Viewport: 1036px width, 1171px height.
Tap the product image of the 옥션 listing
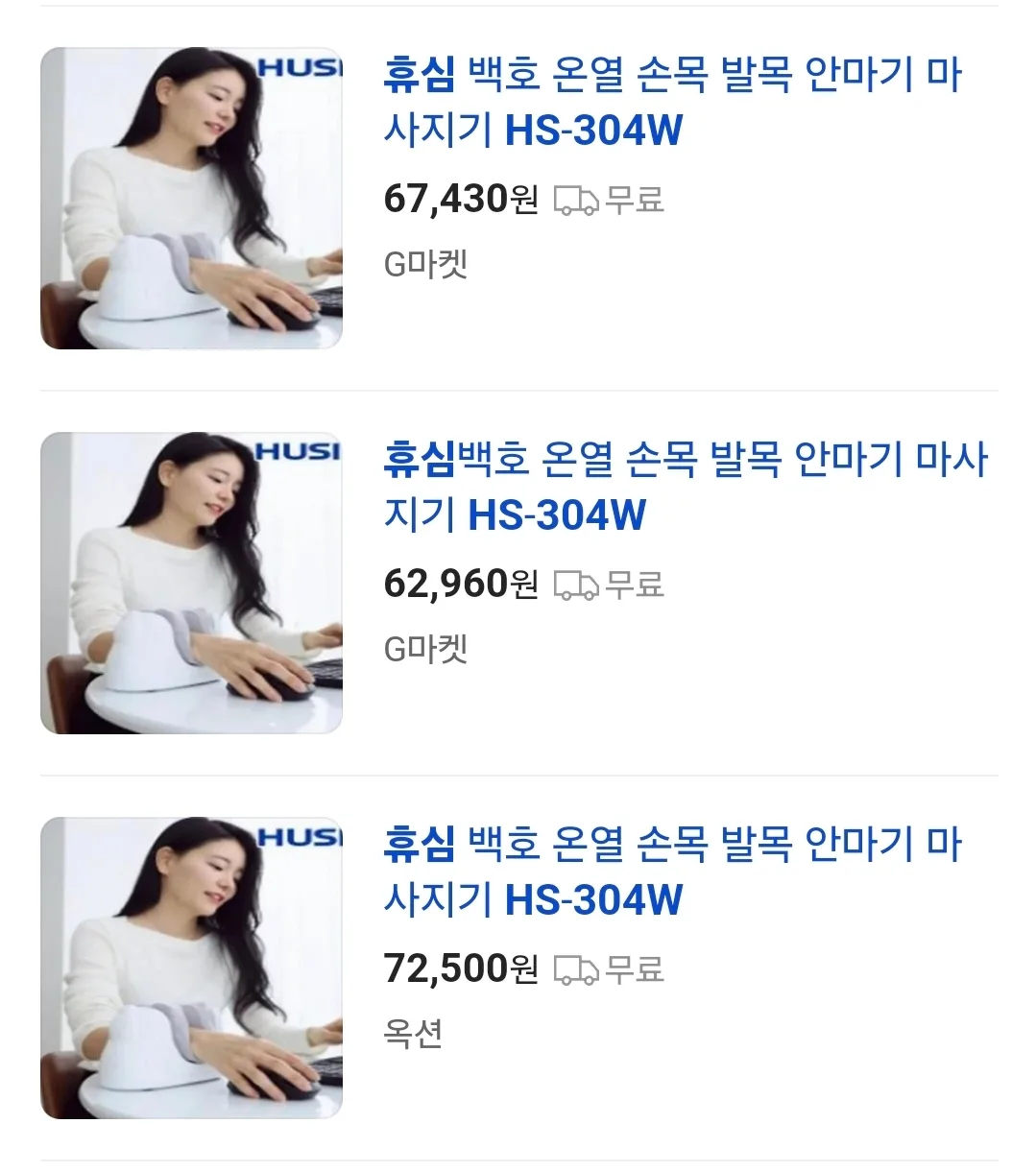coord(191,968)
